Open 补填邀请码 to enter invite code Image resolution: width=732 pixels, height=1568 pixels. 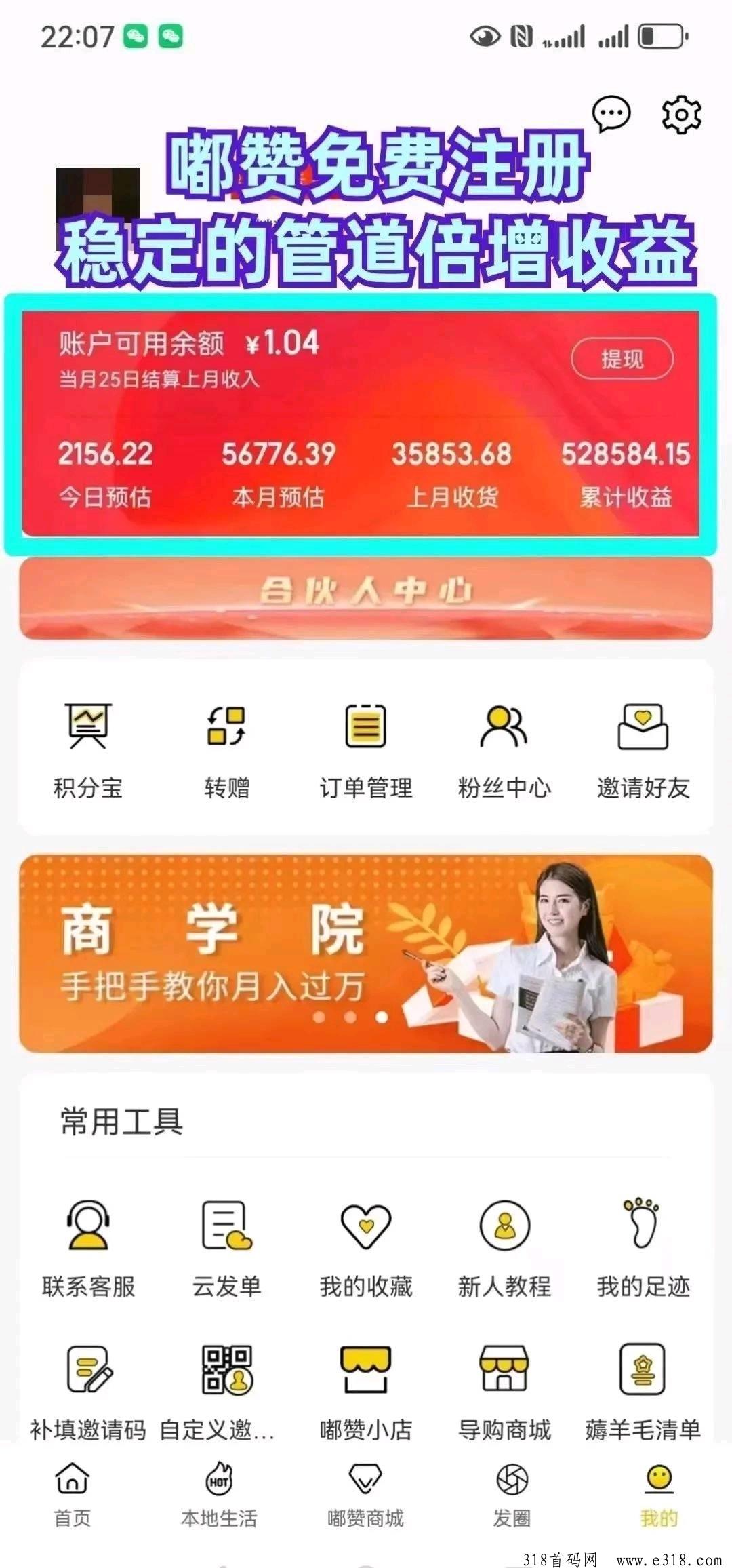point(88,1393)
